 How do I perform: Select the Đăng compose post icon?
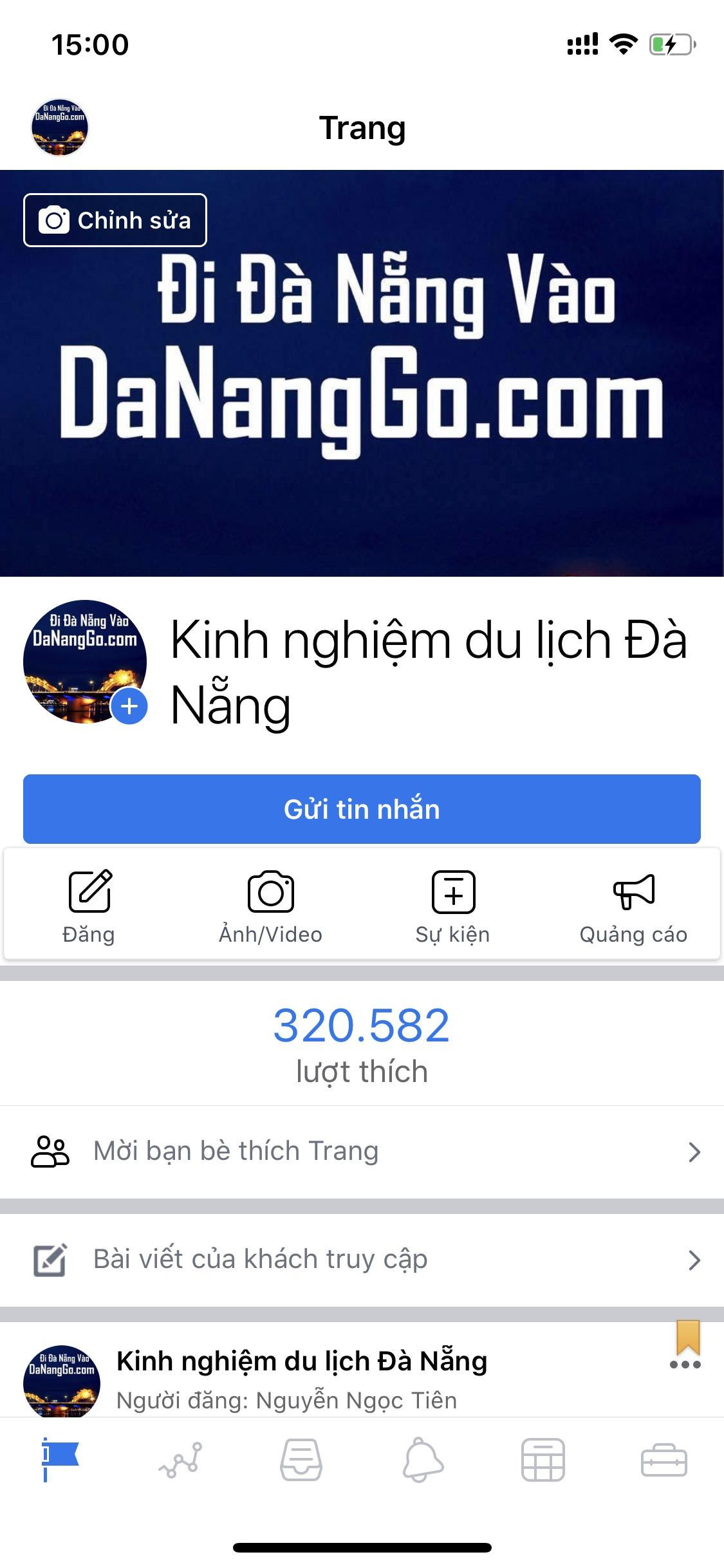click(x=90, y=893)
